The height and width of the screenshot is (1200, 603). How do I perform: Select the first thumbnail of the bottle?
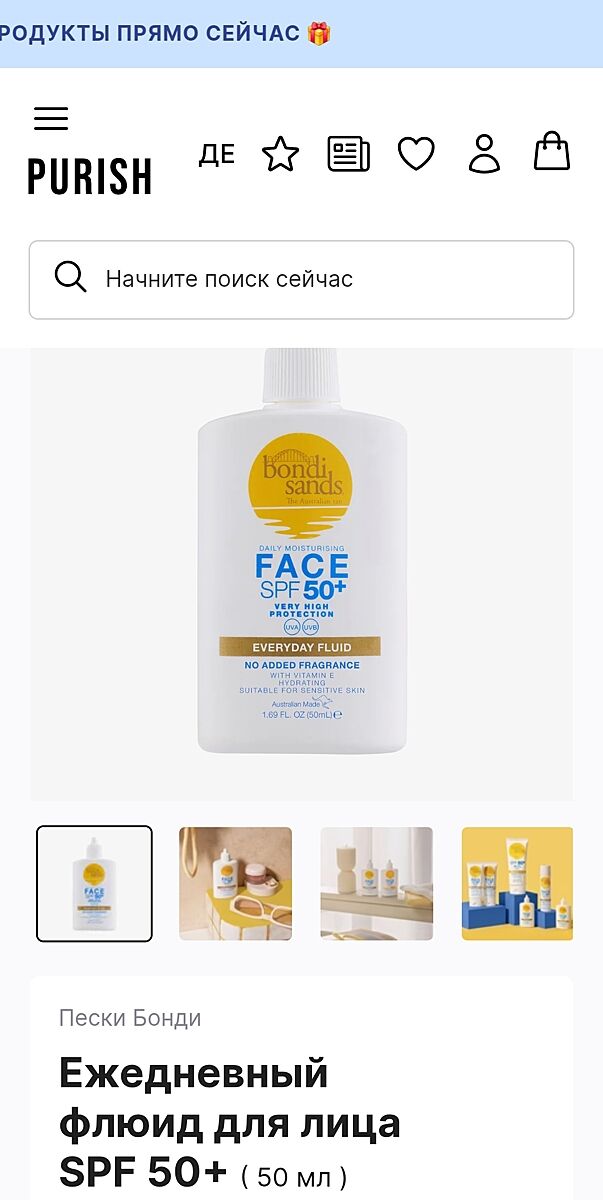click(95, 884)
